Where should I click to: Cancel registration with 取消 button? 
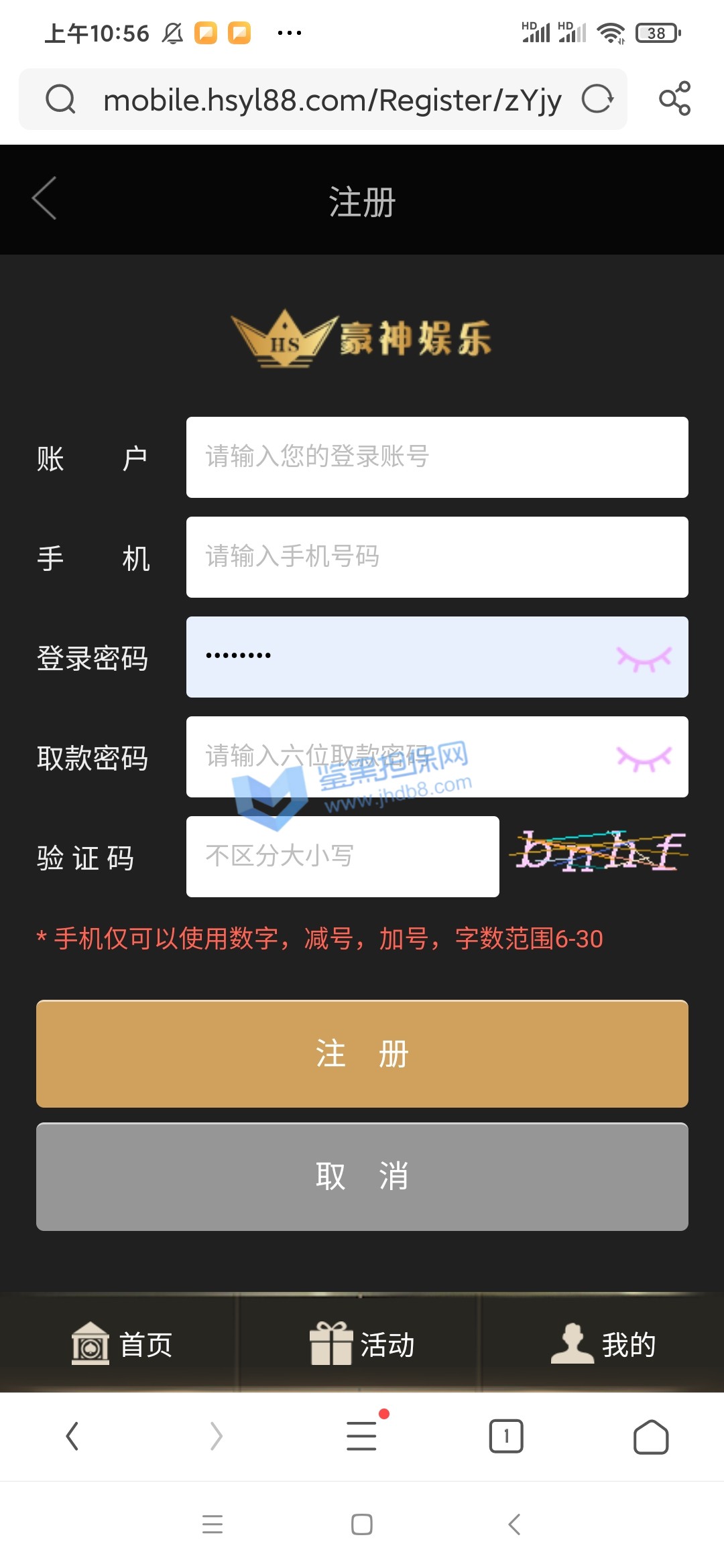(x=362, y=1176)
